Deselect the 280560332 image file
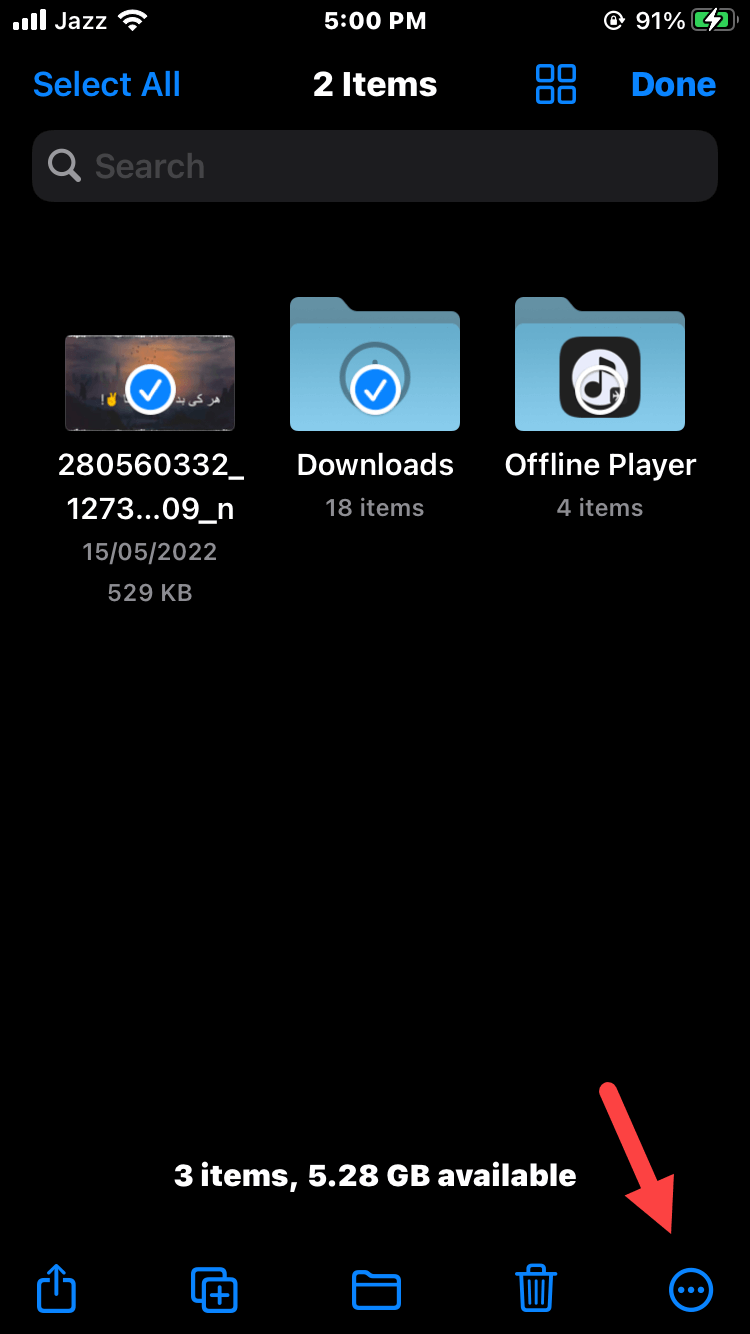 [150, 386]
